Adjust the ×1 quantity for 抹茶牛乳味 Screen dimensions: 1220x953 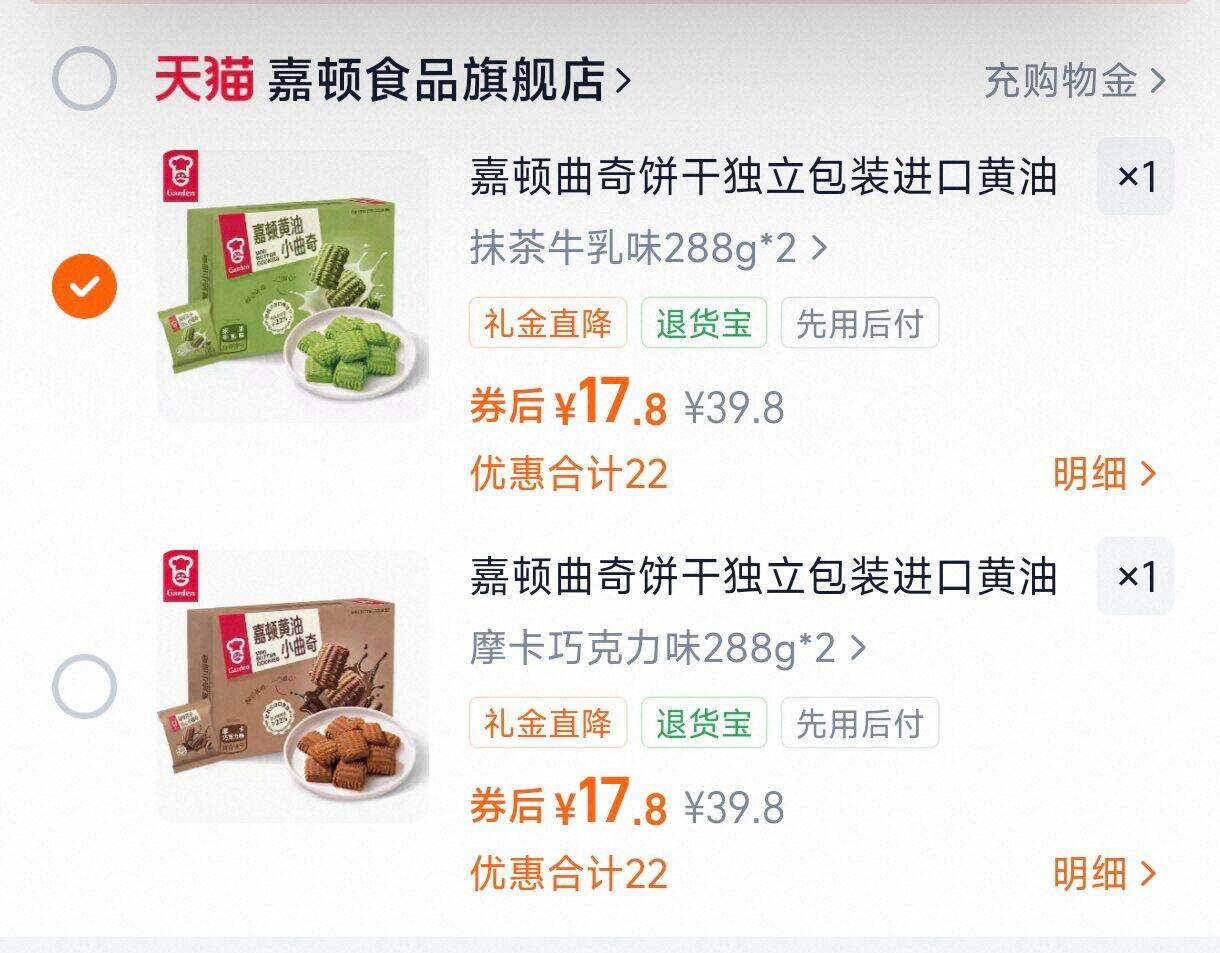[1135, 177]
